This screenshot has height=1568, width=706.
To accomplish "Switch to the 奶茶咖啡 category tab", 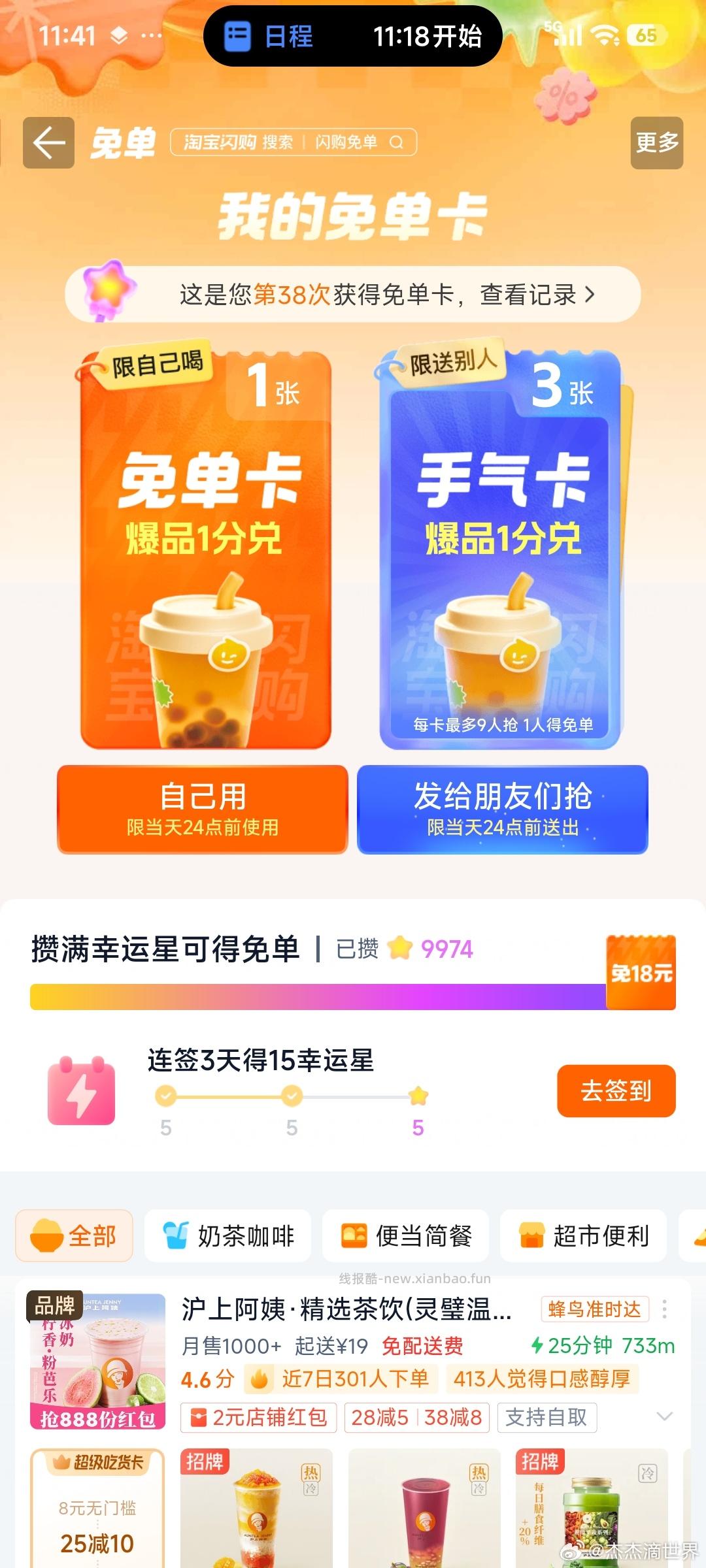I will point(227,1235).
